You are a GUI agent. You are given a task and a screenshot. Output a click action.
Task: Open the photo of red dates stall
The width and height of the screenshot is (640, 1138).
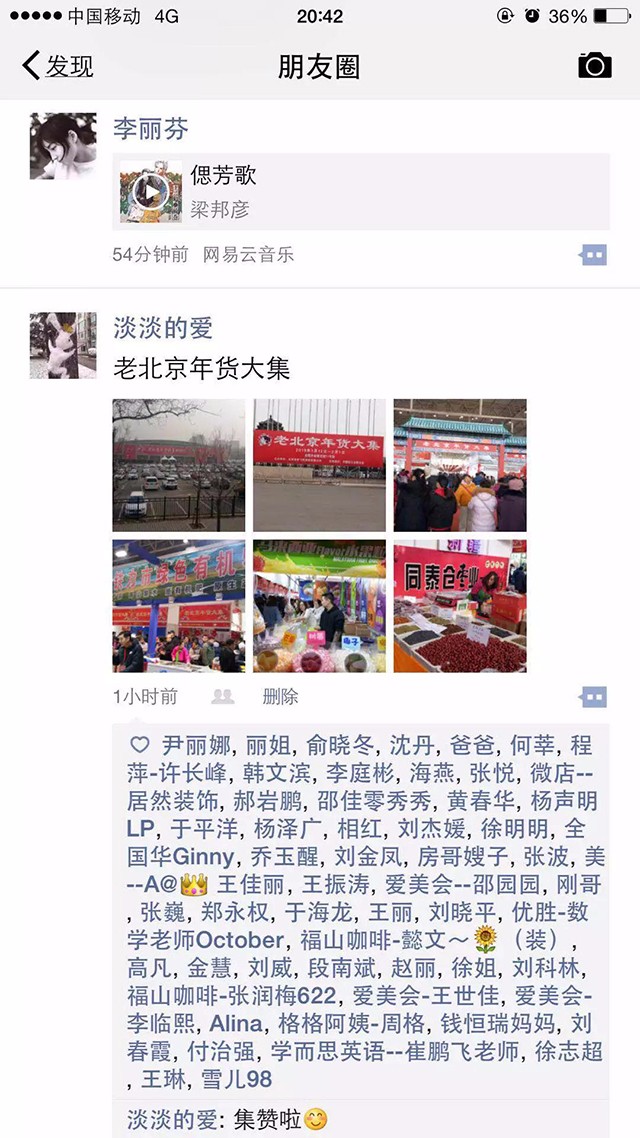pyautogui.click(x=460, y=606)
